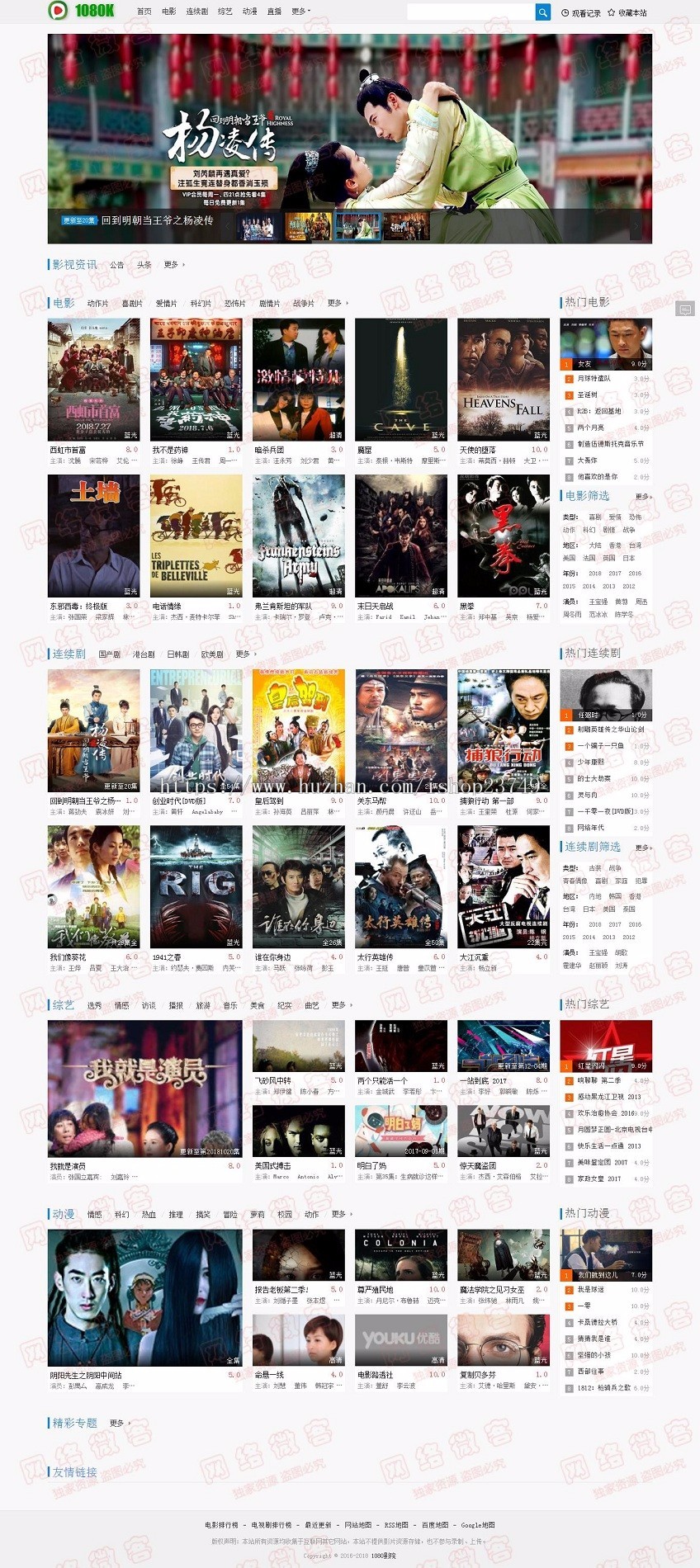Open the movie 黑拳

503,536
